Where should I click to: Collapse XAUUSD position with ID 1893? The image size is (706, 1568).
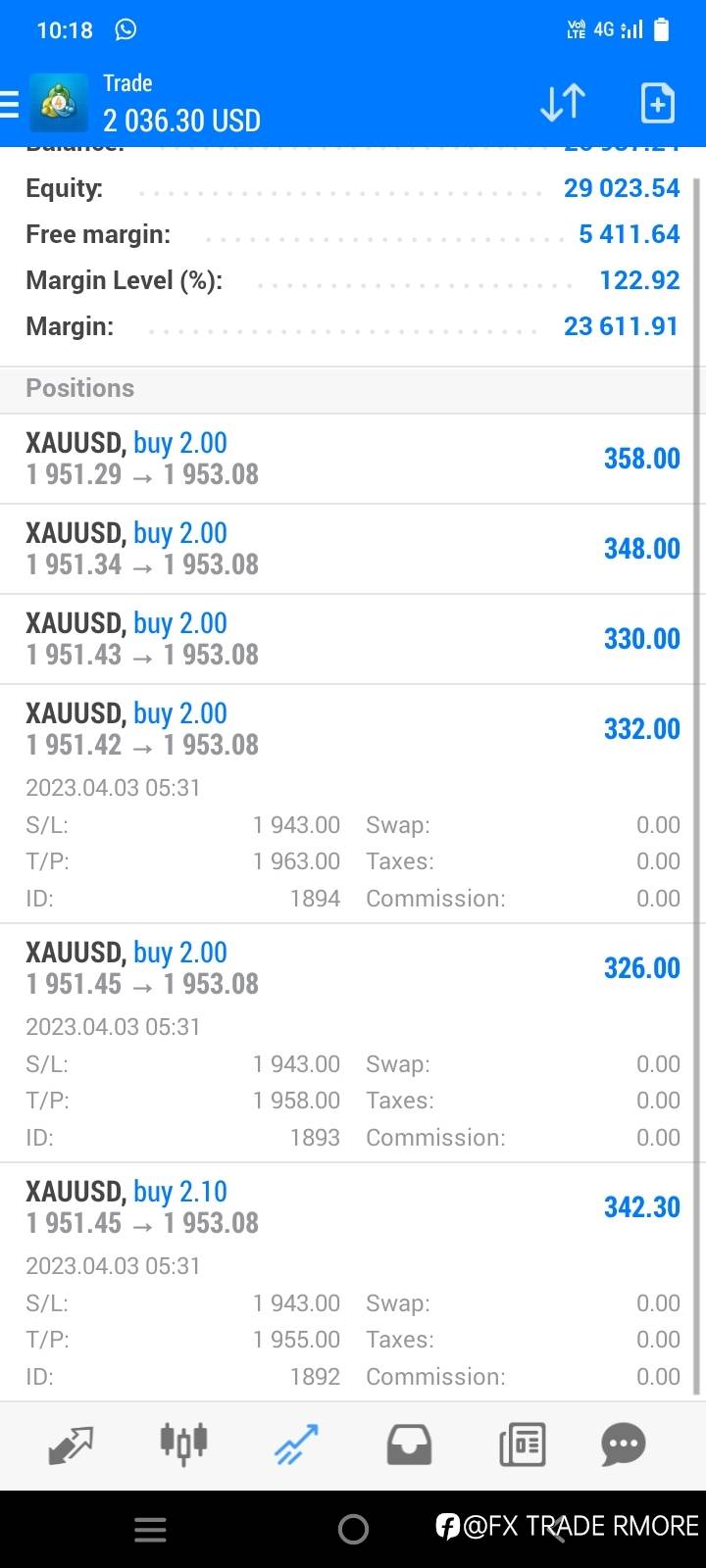coord(353,1043)
